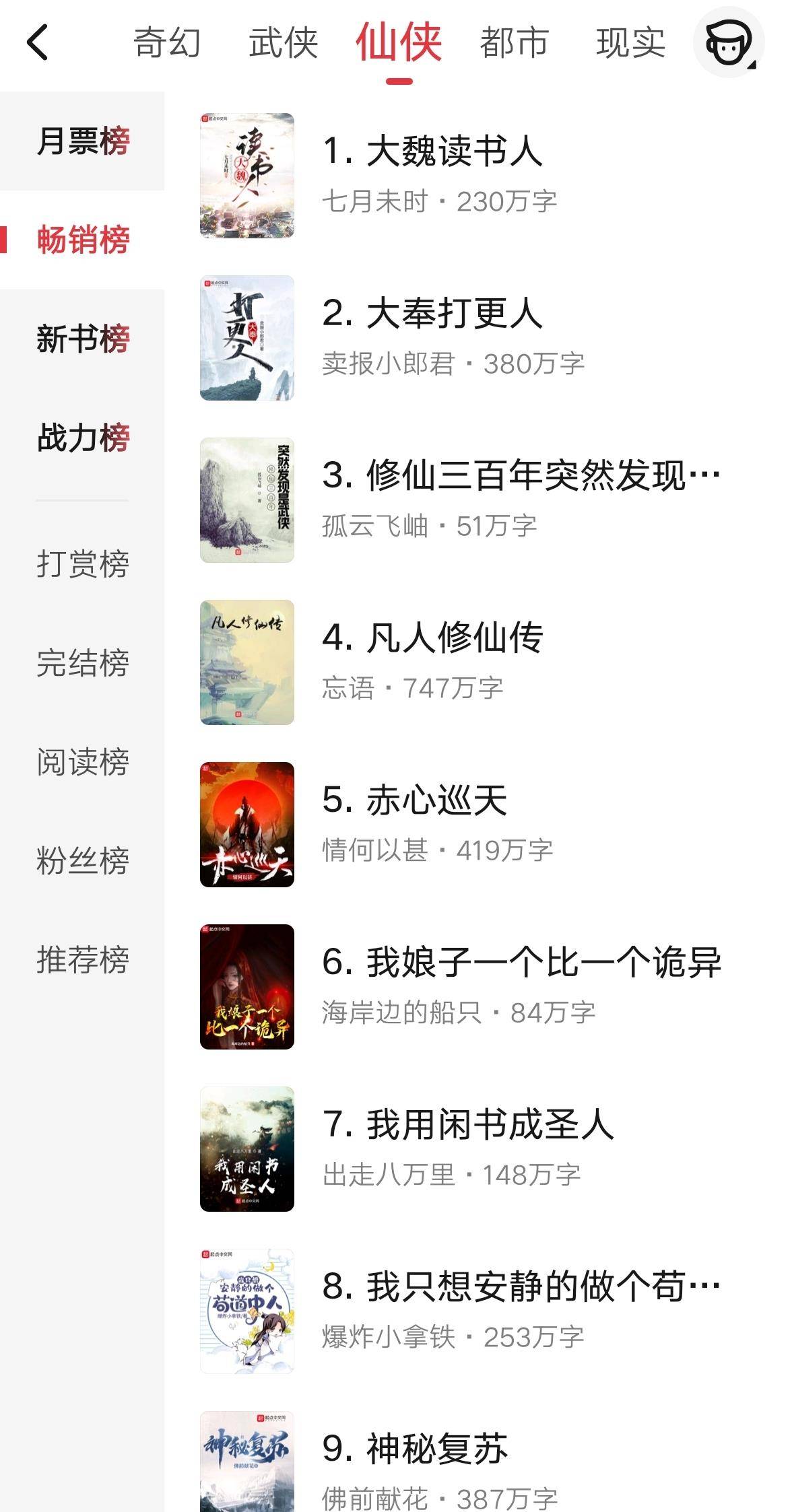792x1512 pixels.
Task: Select 月票榜 in the sidebar
Action: click(x=83, y=139)
